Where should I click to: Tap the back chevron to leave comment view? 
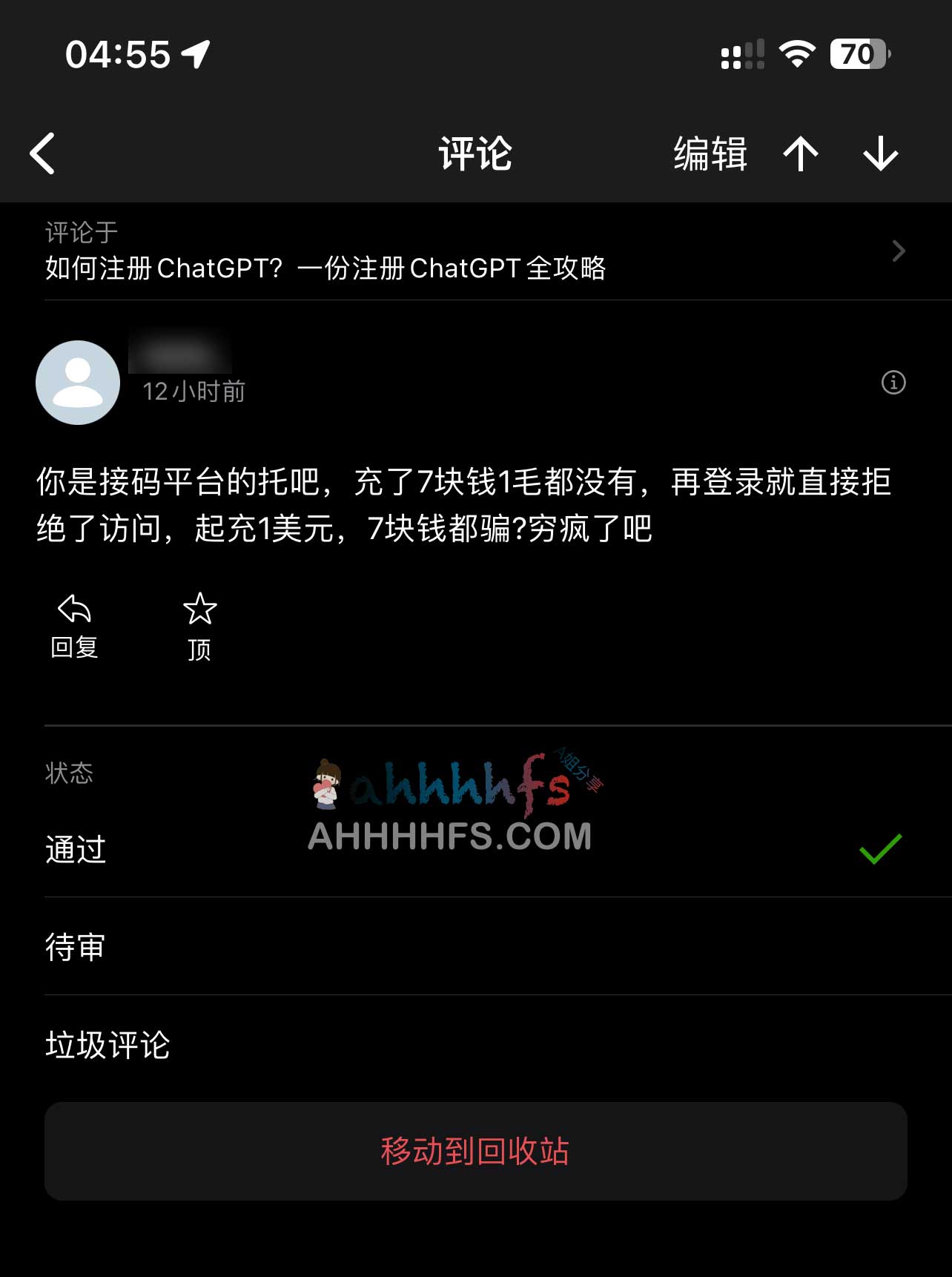tap(42, 152)
